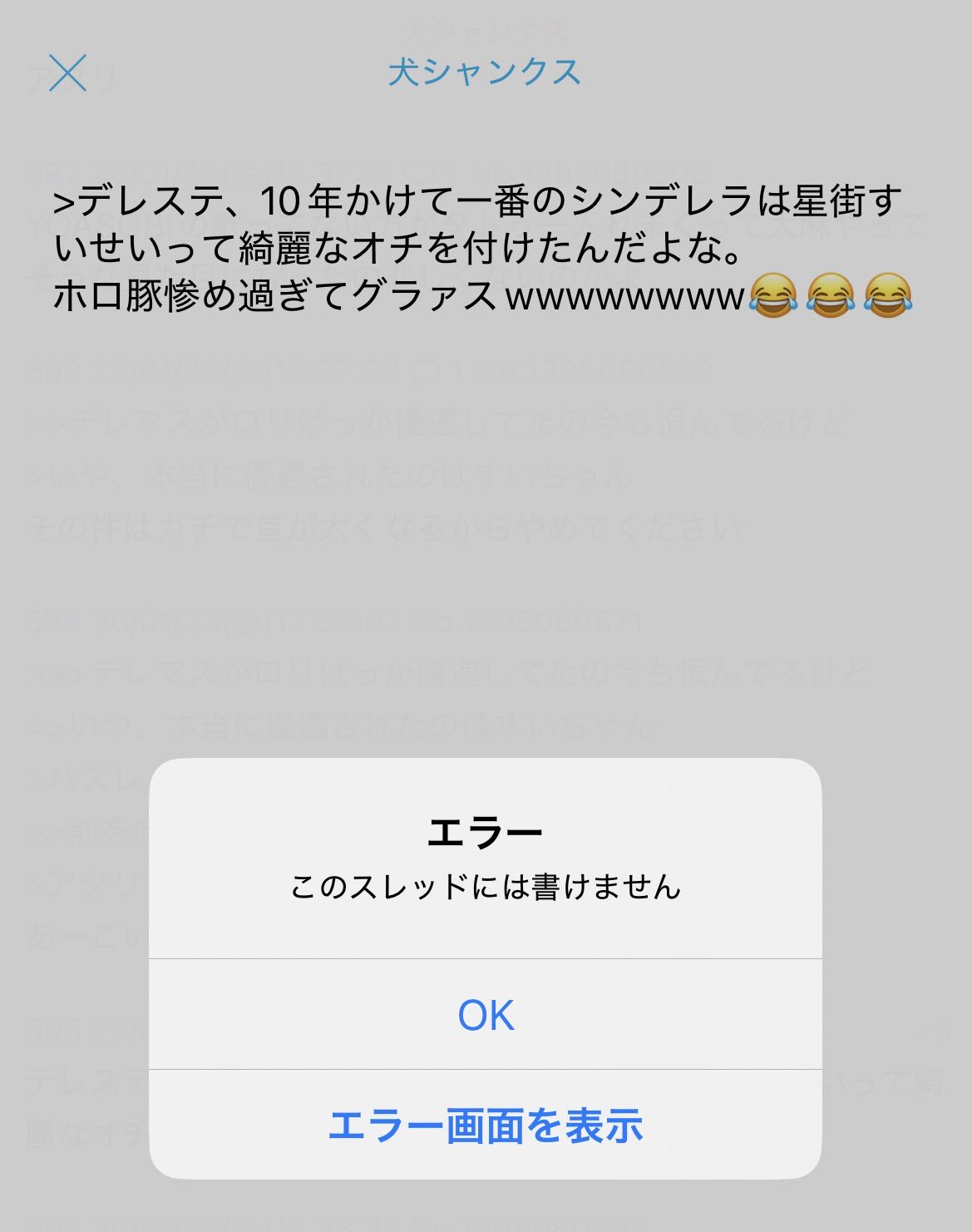Screen dimensions: 972x1232
Task: Tap エラー画面を表示 to view error details
Action: [486, 1126]
